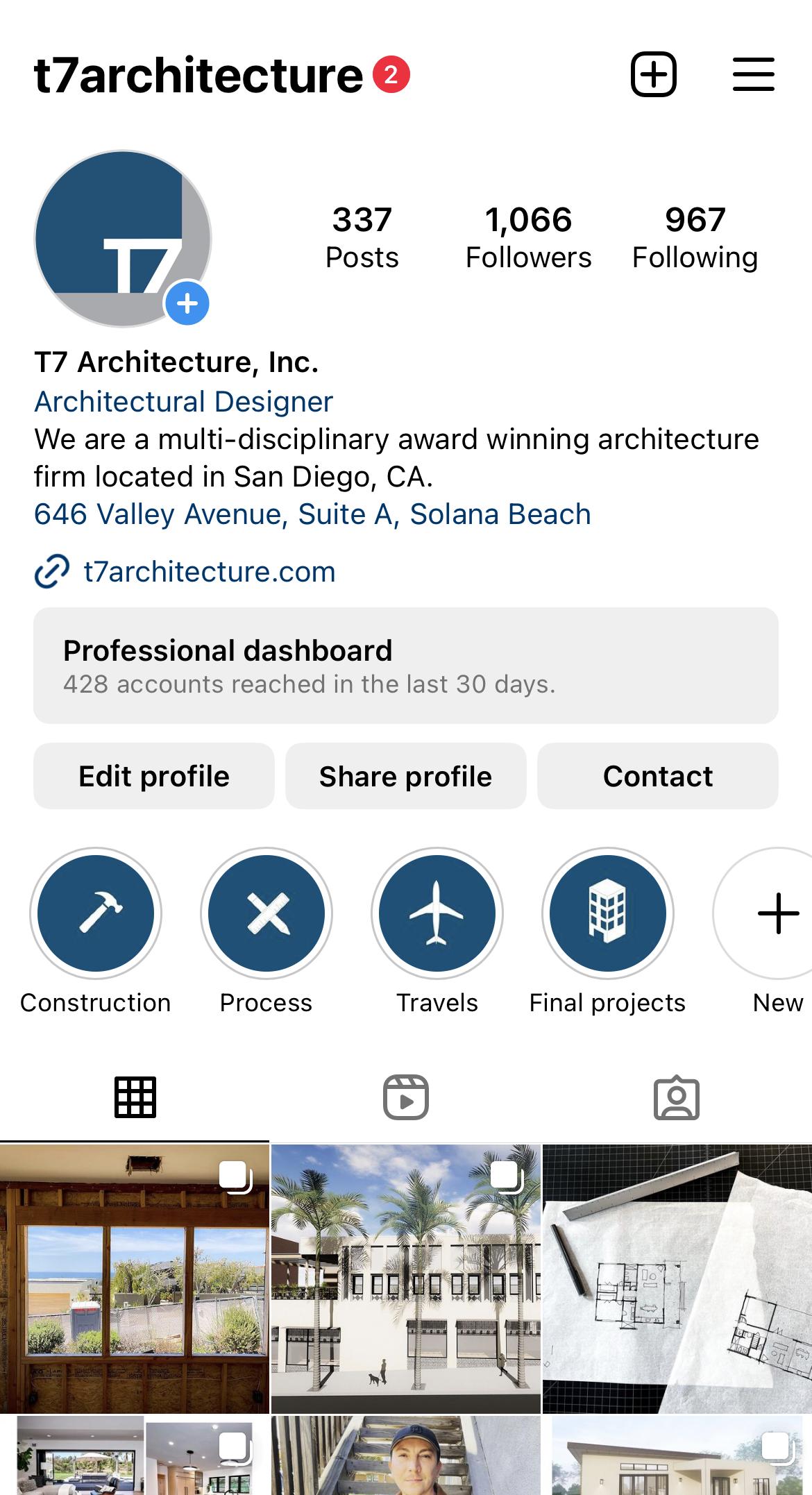
Task: Open the hamburger menu
Action: (754, 74)
